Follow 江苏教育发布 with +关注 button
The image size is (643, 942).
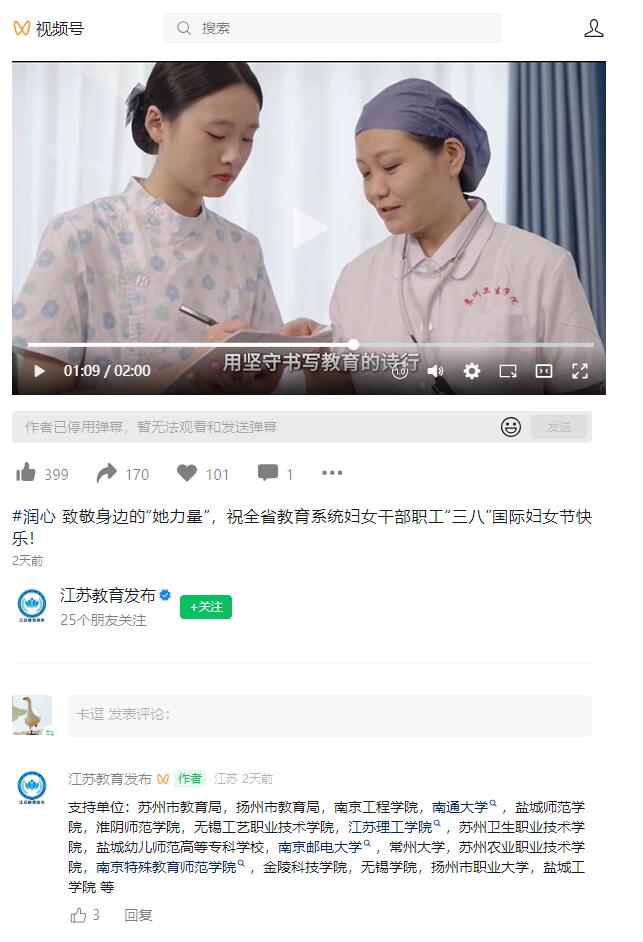point(206,607)
